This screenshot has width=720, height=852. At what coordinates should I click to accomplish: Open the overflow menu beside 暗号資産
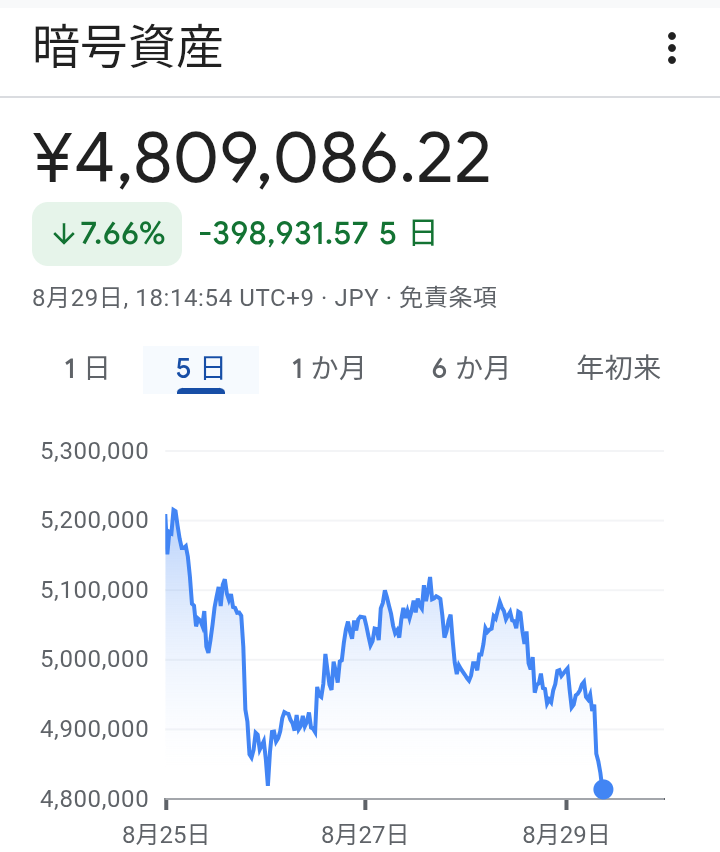pyautogui.click(x=672, y=48)
